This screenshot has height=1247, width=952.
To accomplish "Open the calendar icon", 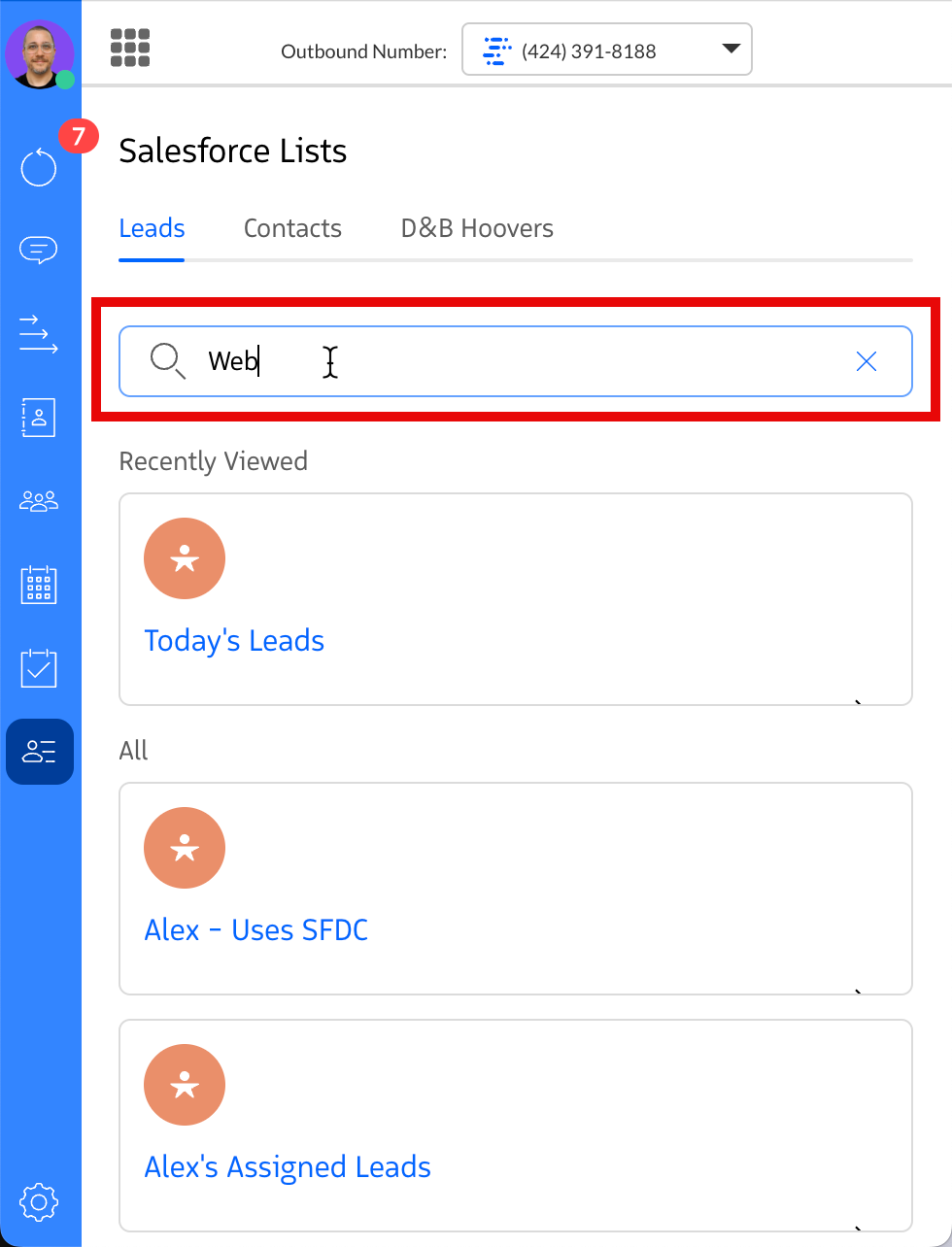I will [39, 585].
